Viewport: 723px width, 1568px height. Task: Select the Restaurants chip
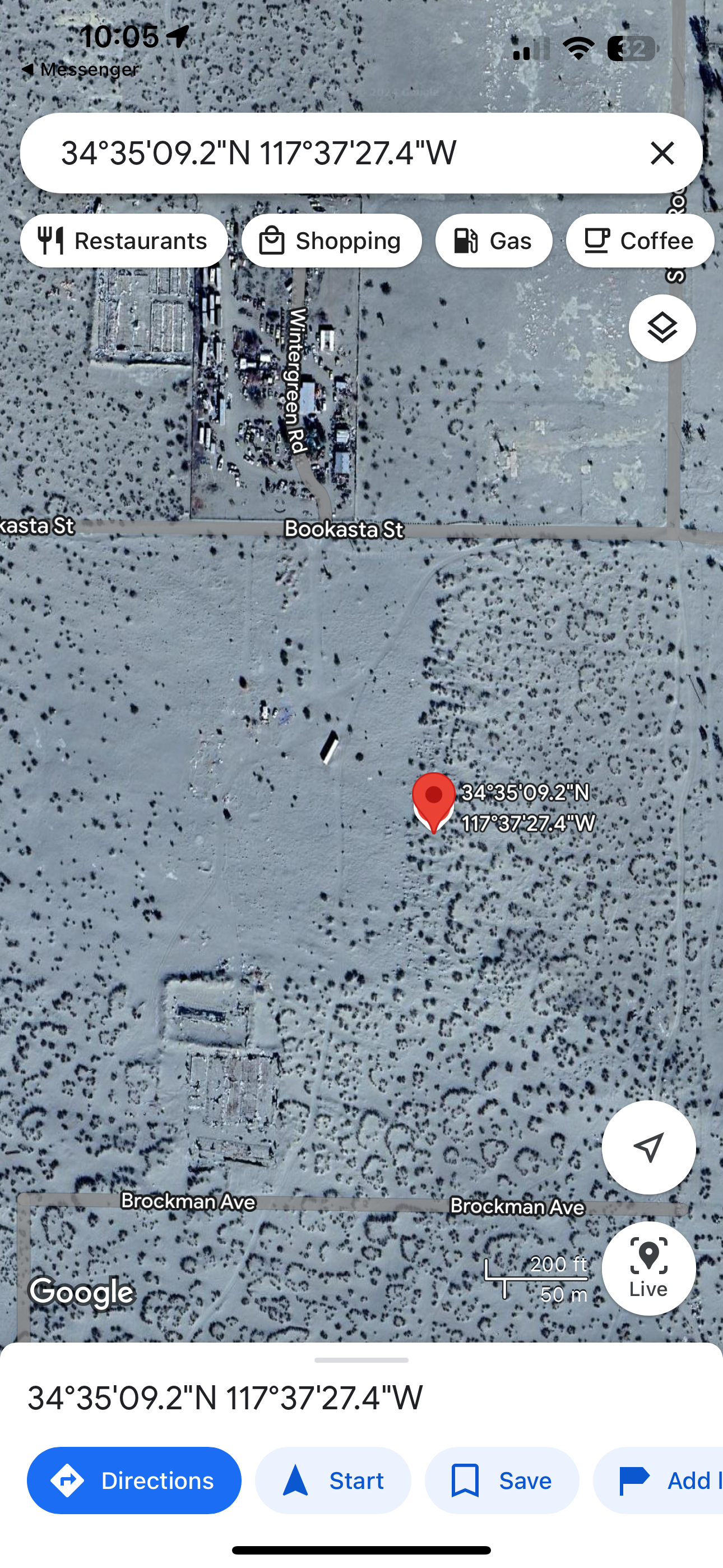coord(124,241)
